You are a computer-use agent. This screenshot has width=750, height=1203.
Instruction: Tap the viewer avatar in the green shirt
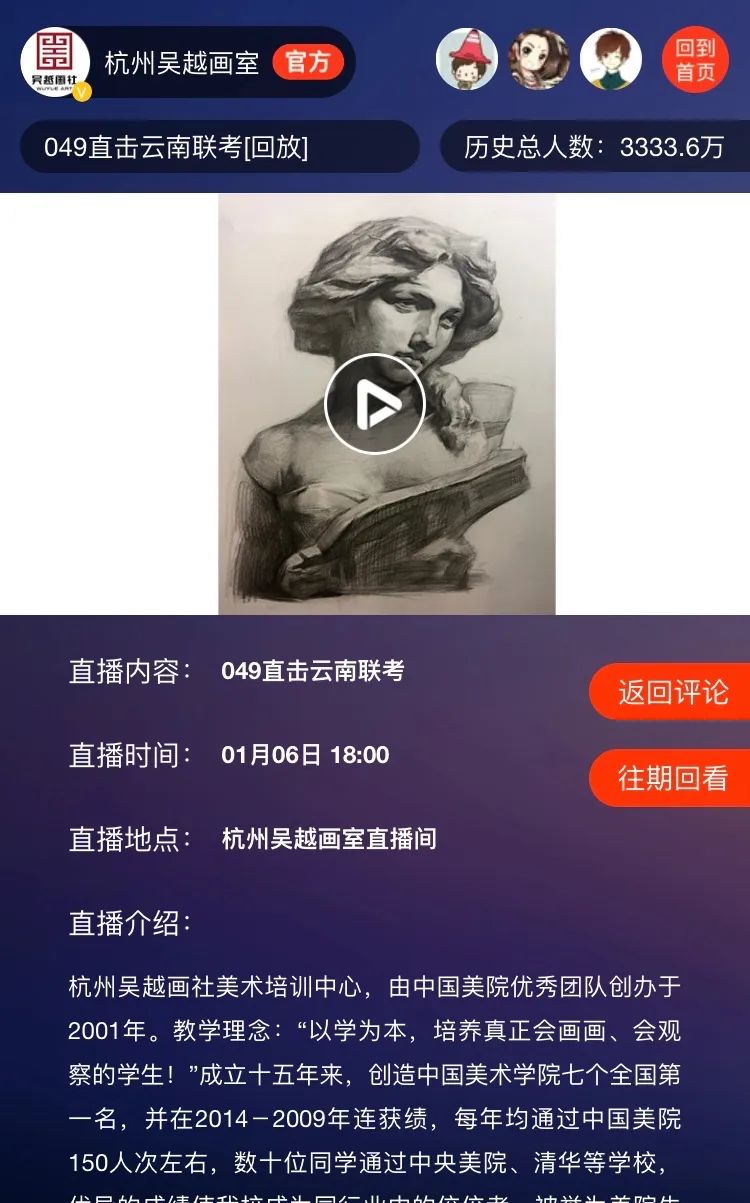[611, 60]
